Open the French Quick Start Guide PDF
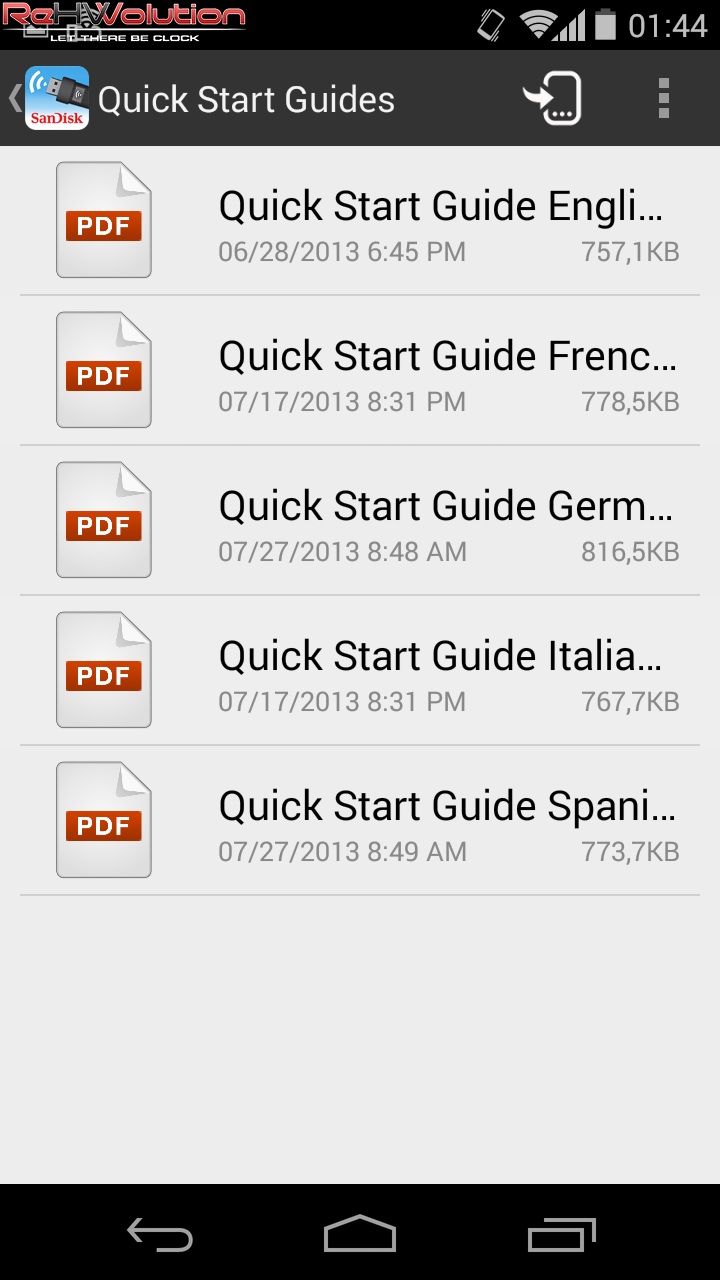The image size is (720, 1280). tap(360, 371)
